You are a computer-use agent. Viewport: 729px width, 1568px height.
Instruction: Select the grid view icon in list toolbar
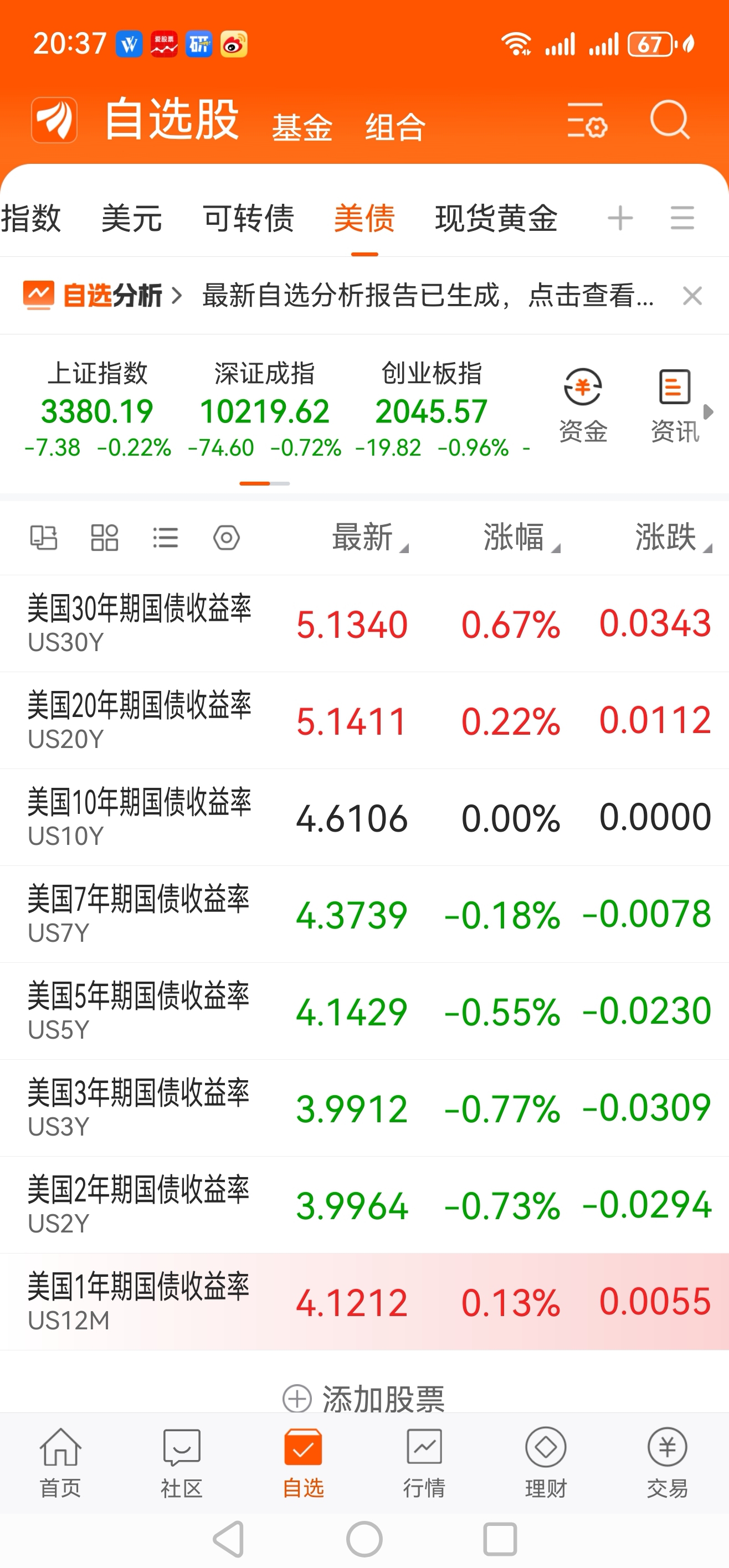(104, 538)
